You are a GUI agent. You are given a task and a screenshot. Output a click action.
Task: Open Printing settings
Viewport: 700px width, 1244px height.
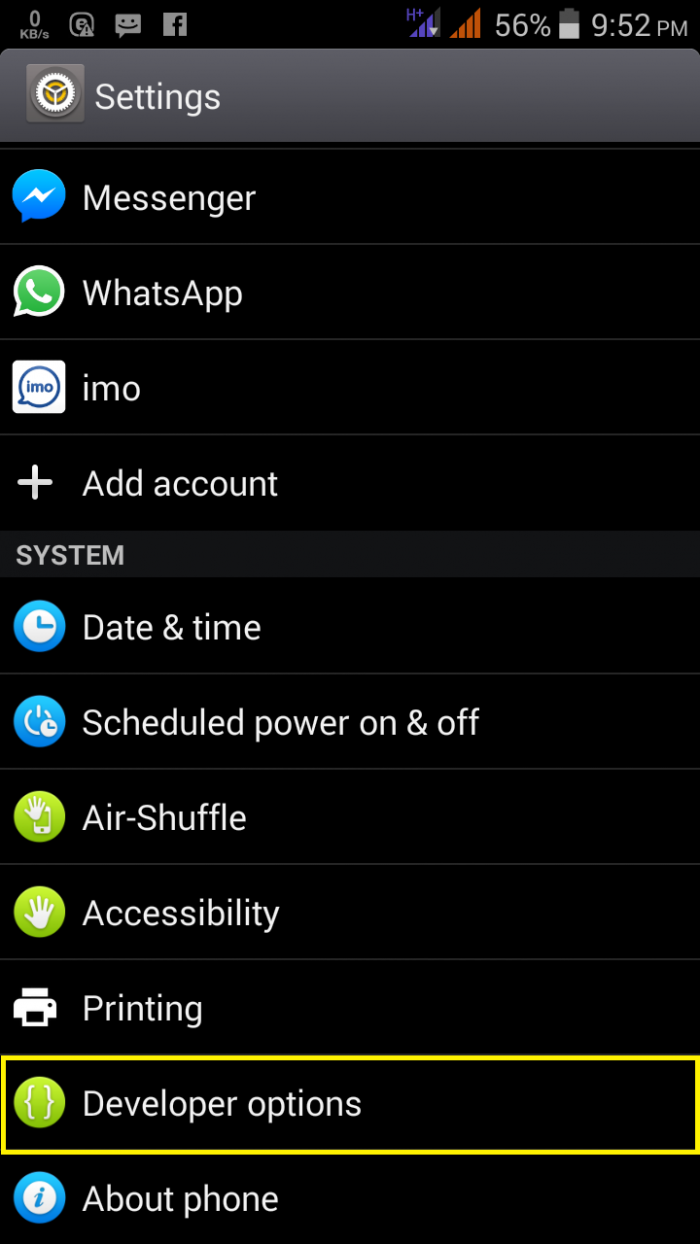pyautogui.click(x=143, y=1008)
